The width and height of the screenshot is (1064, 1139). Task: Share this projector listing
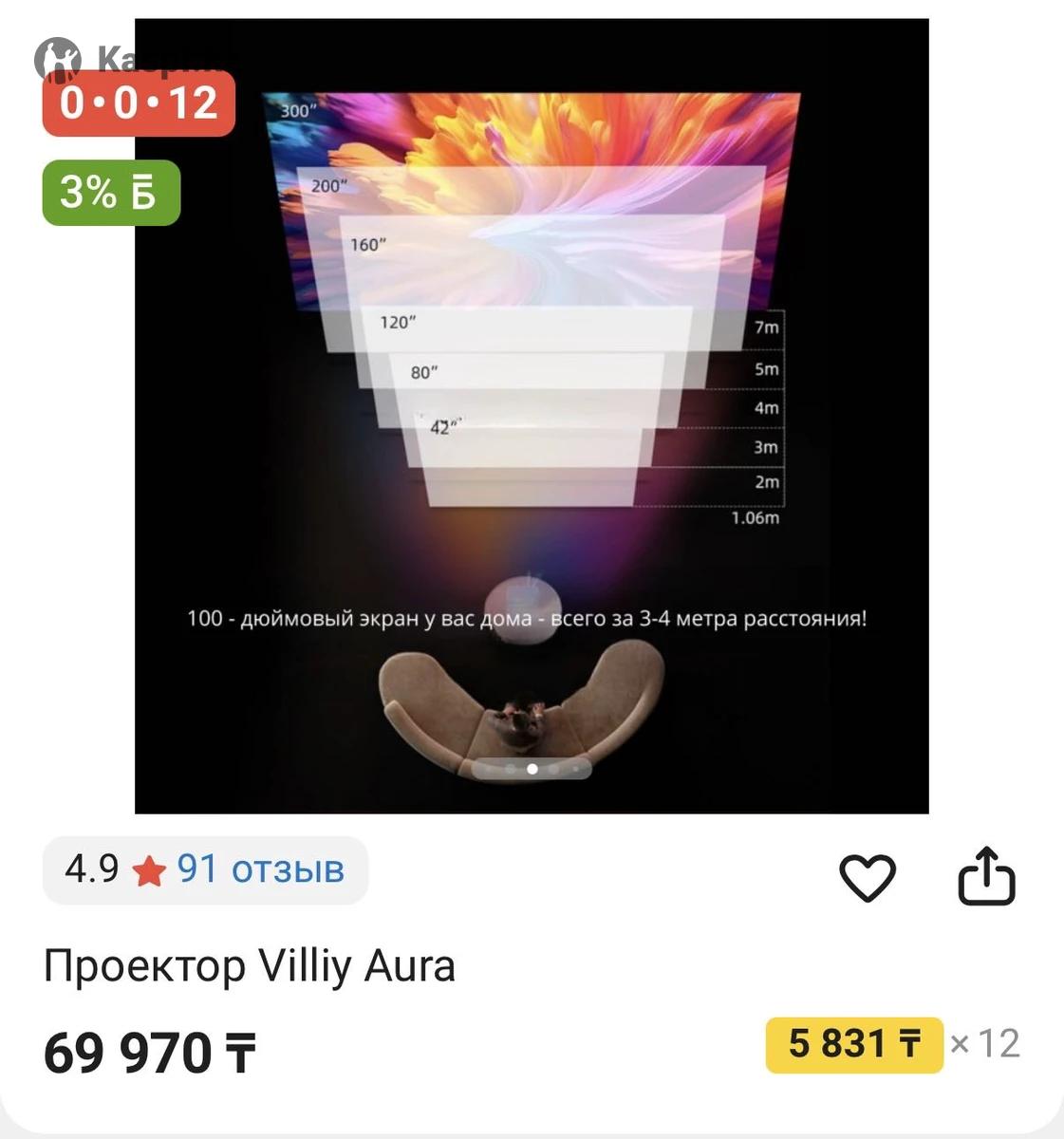[x=986, y=876]
